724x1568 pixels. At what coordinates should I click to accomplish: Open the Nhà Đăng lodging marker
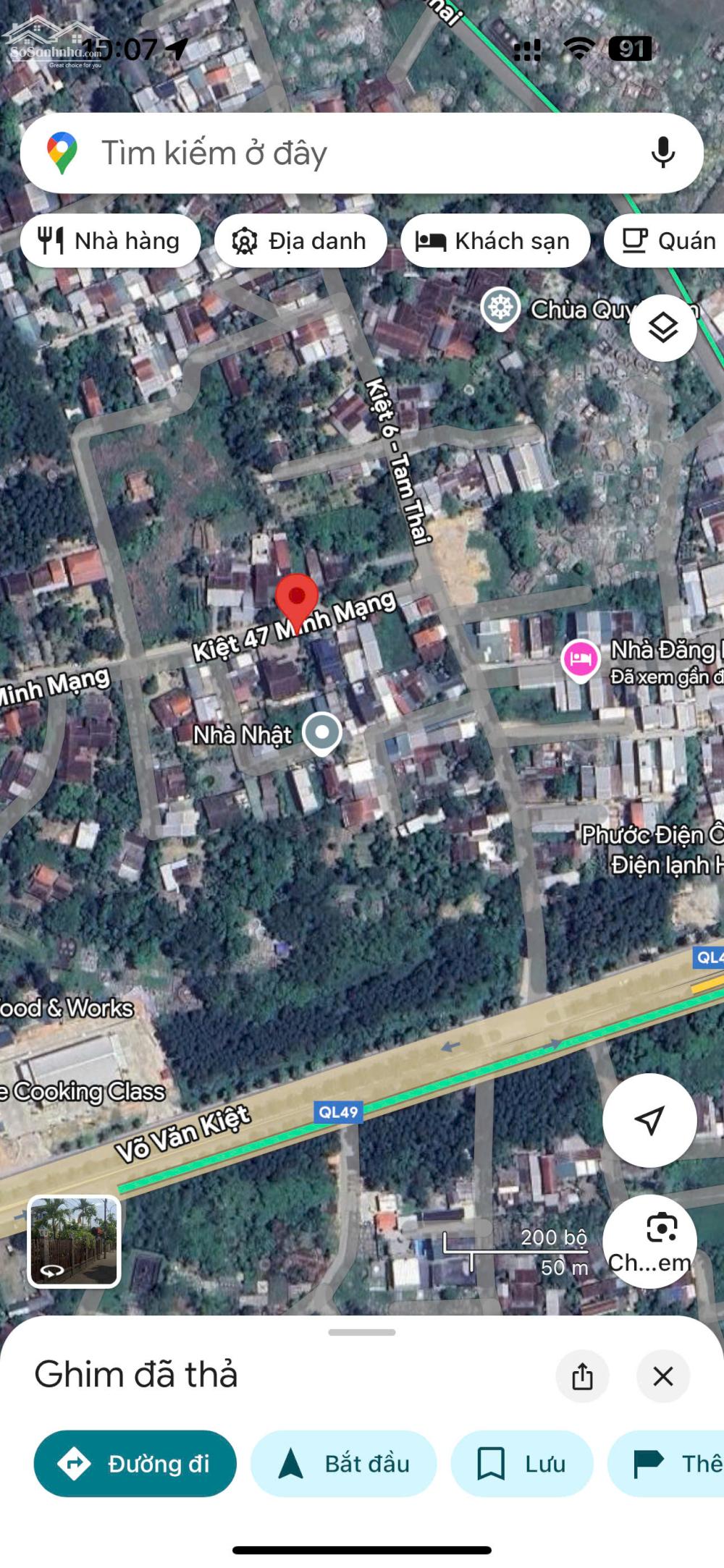[581, 660]
